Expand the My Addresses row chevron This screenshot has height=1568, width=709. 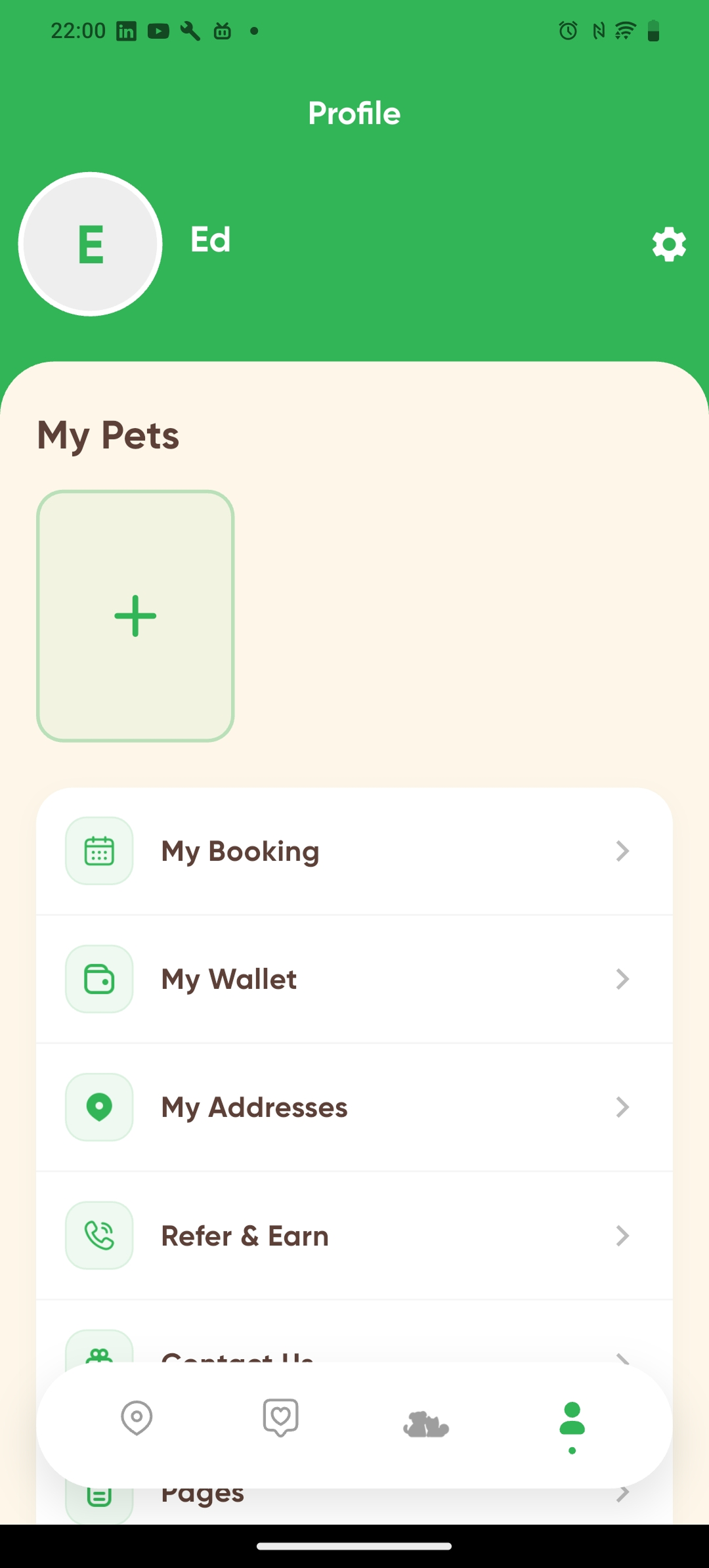pos(622,1106)
